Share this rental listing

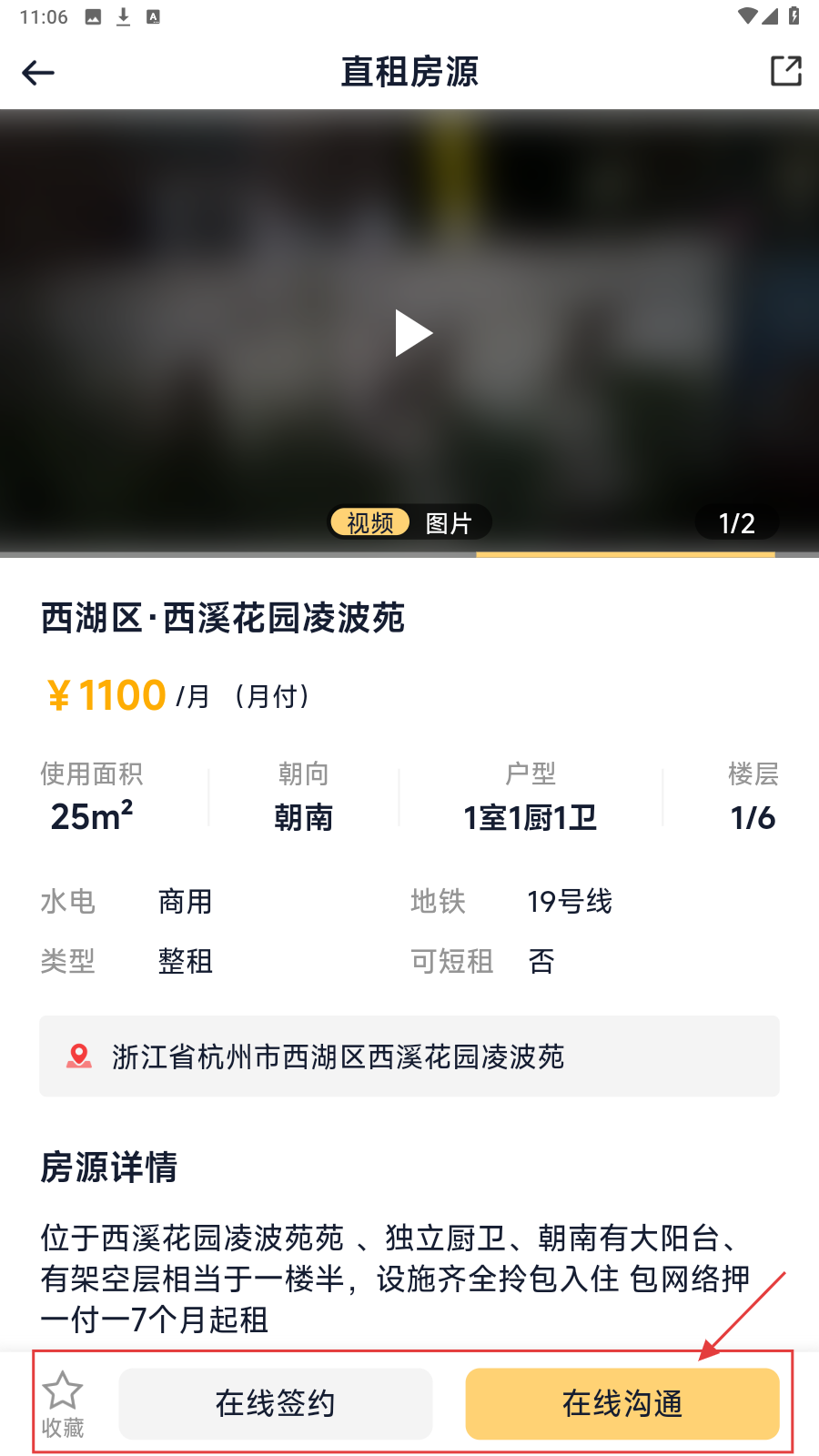tap(785, 71)
